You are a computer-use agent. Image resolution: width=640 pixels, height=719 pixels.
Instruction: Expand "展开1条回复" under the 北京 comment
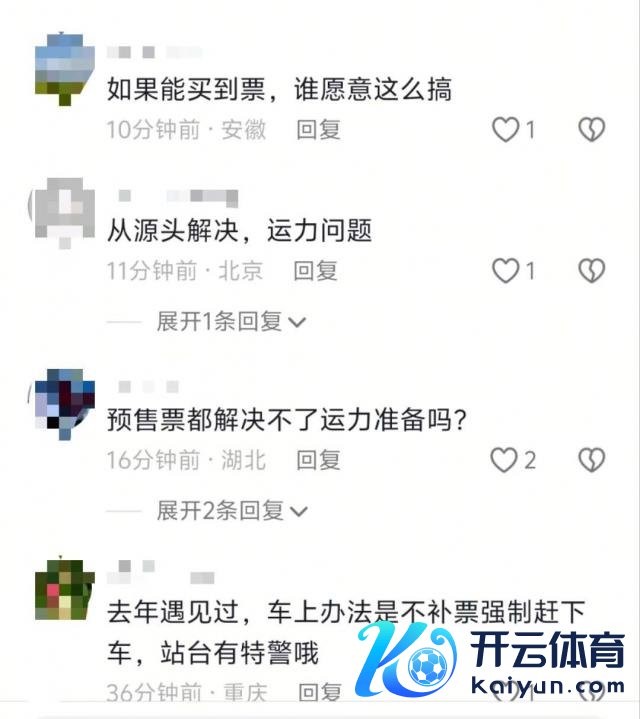click(231, 321)
